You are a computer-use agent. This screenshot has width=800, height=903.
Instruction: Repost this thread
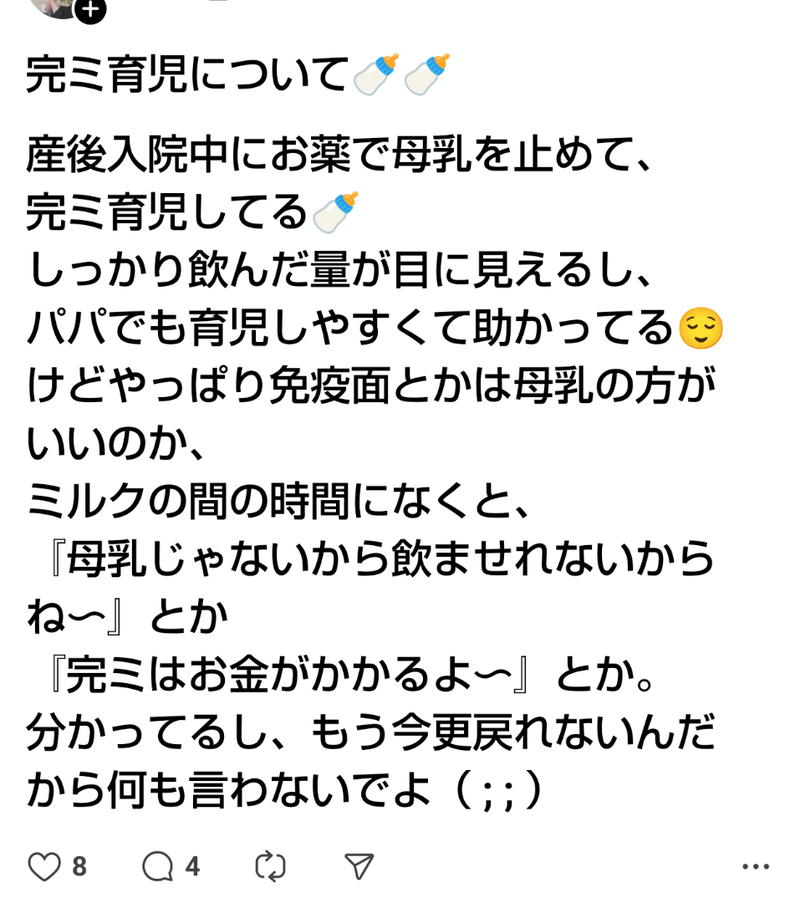271,866
